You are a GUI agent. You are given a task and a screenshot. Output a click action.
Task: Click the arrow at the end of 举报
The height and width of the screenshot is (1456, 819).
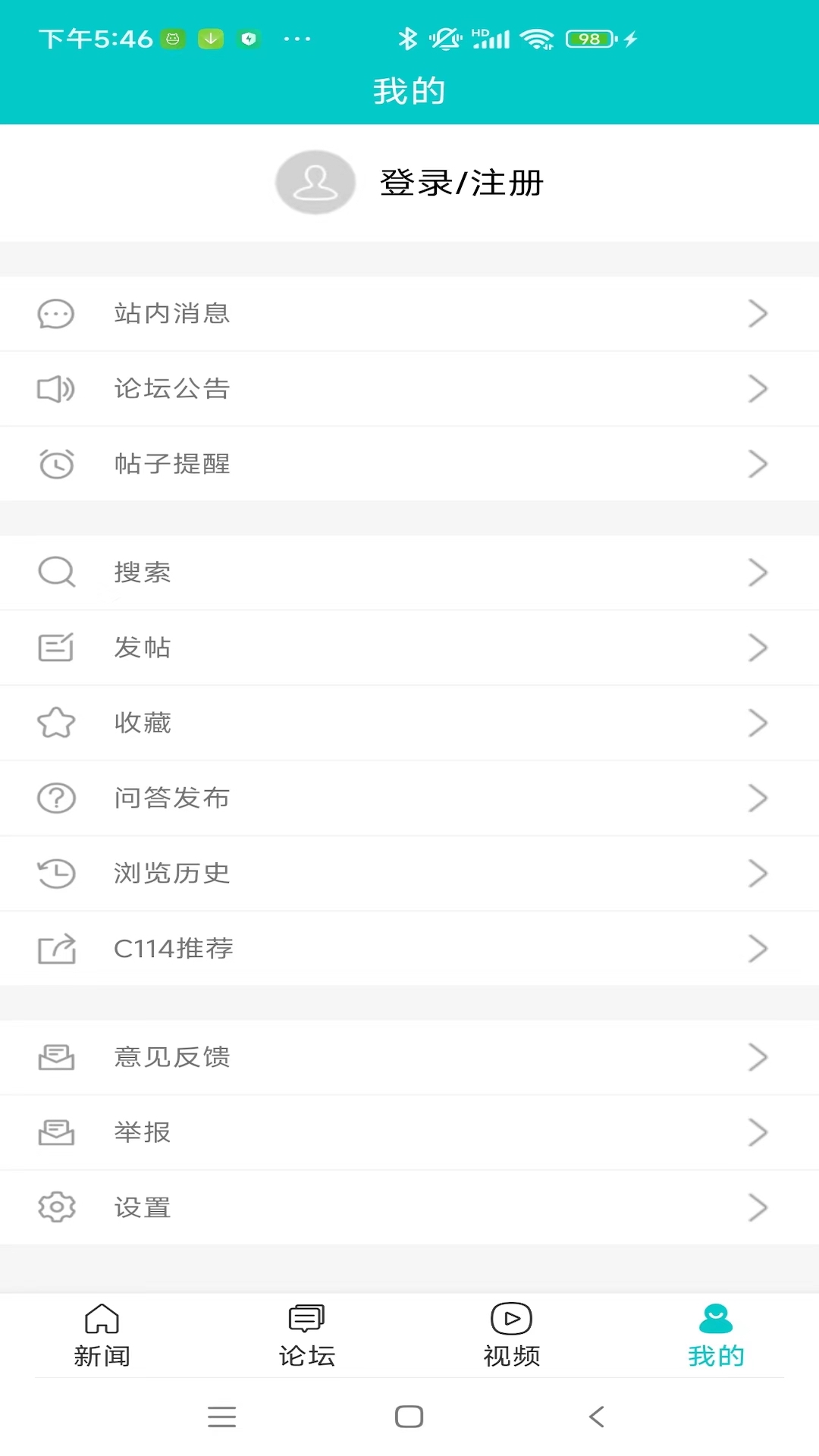click(x=758, y=1131)
